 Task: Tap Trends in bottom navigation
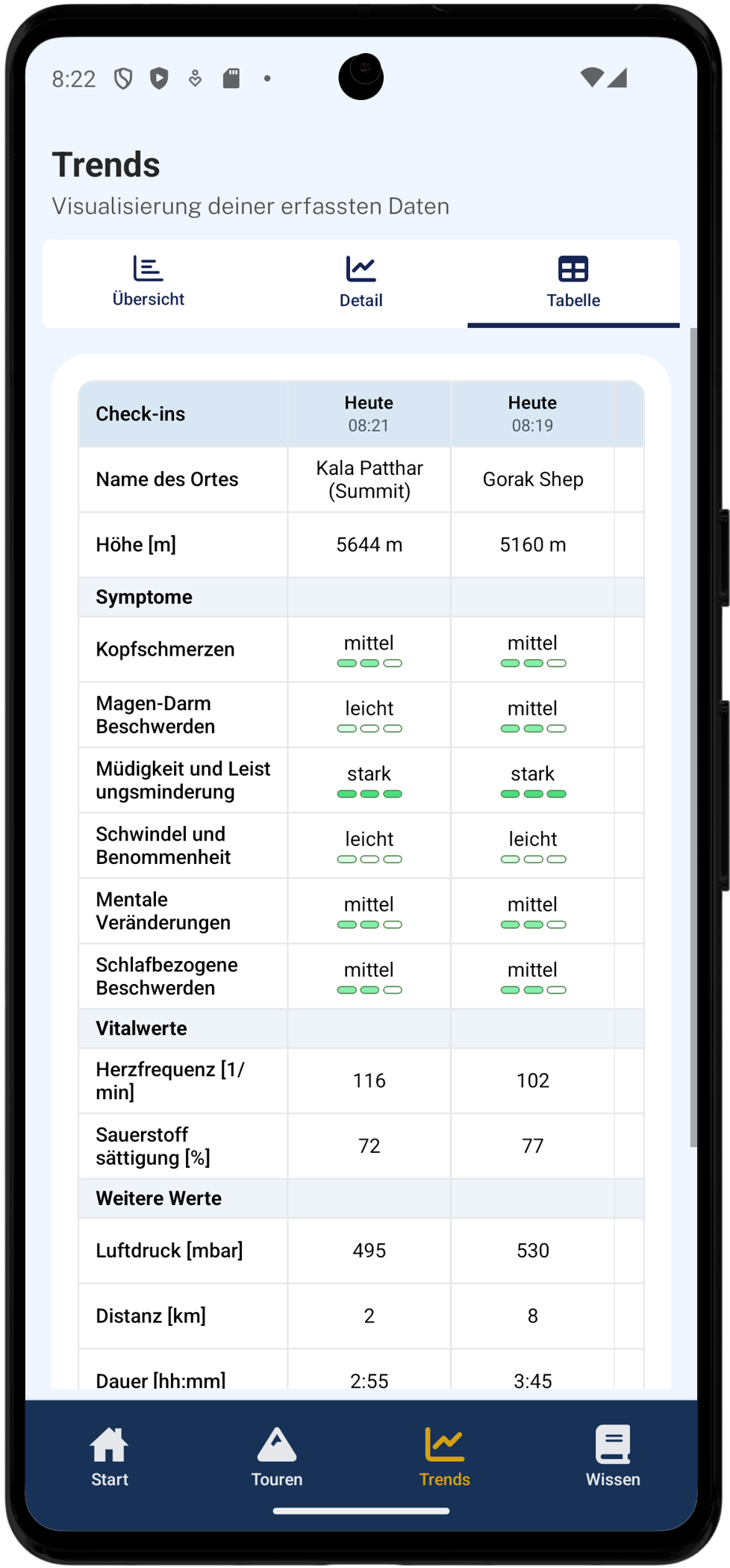(x=445, y=1456)
